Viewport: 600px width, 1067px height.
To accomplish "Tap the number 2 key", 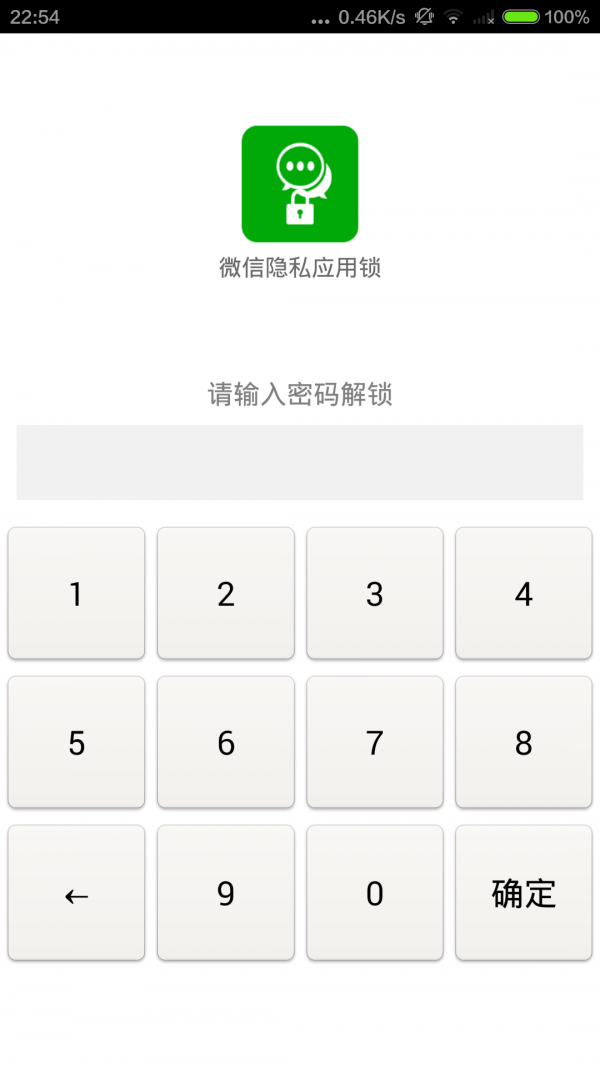I will (x=226, y=593).
